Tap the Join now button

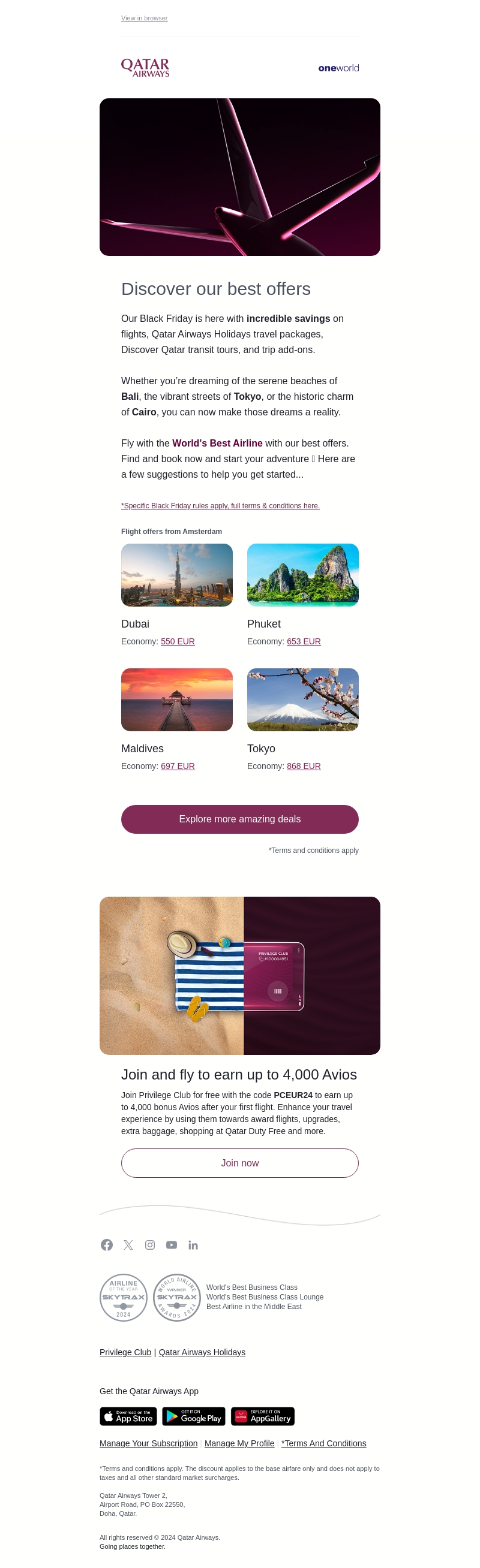coord(239,1163)
